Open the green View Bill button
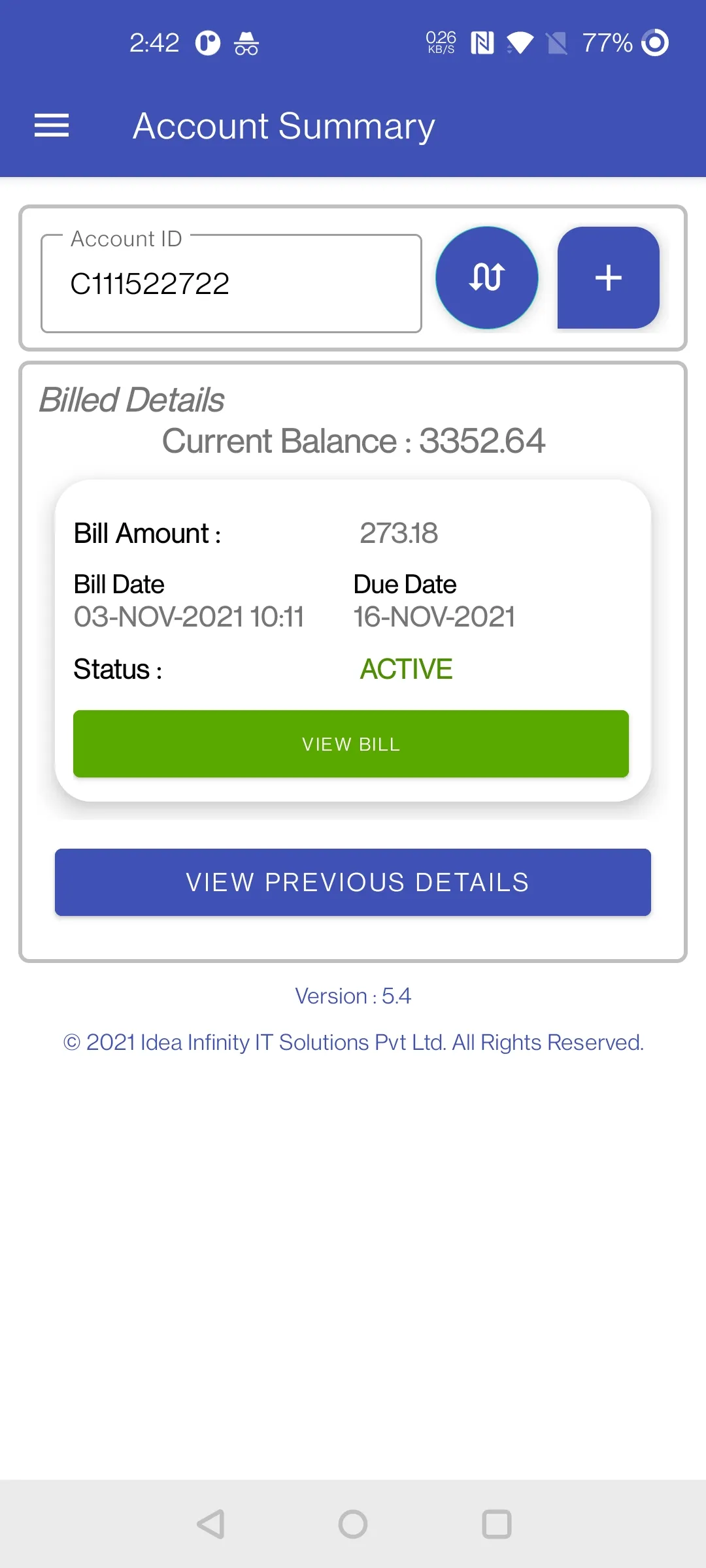This screenshot has width=706, height=1568. click(351, 744)
